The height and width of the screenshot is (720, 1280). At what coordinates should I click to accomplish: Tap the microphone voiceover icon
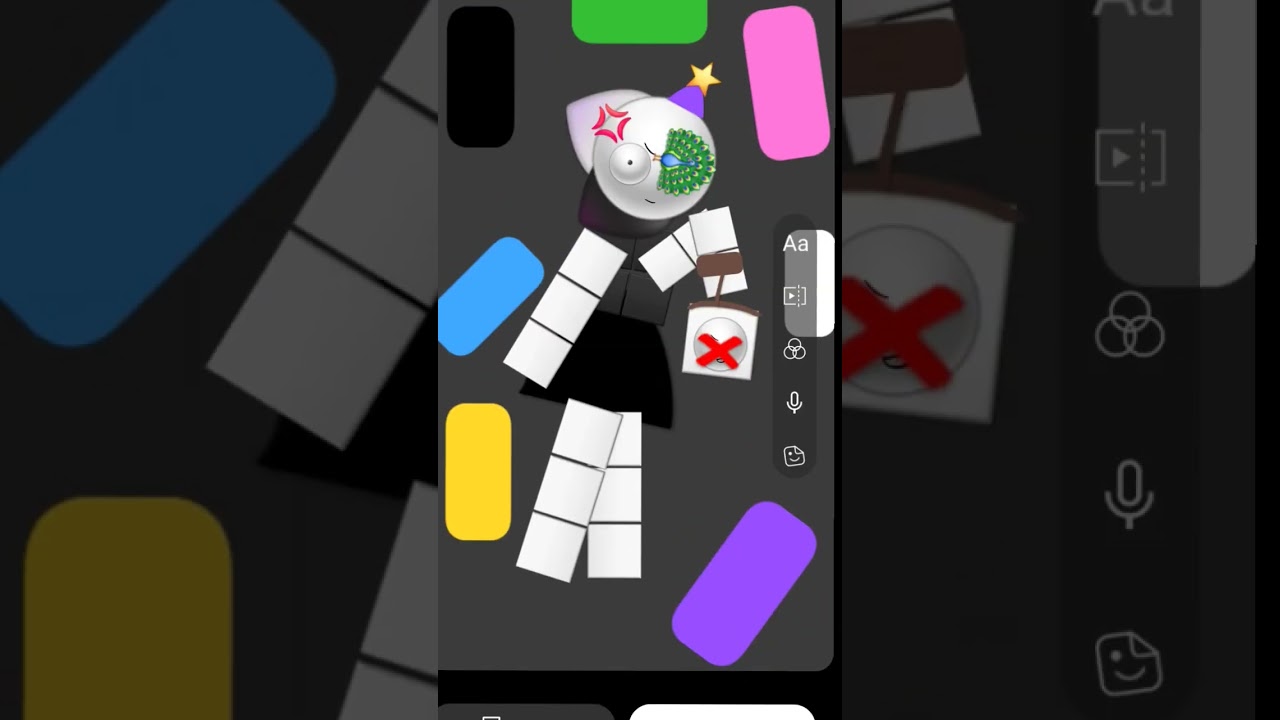click(x=794, y=402)
